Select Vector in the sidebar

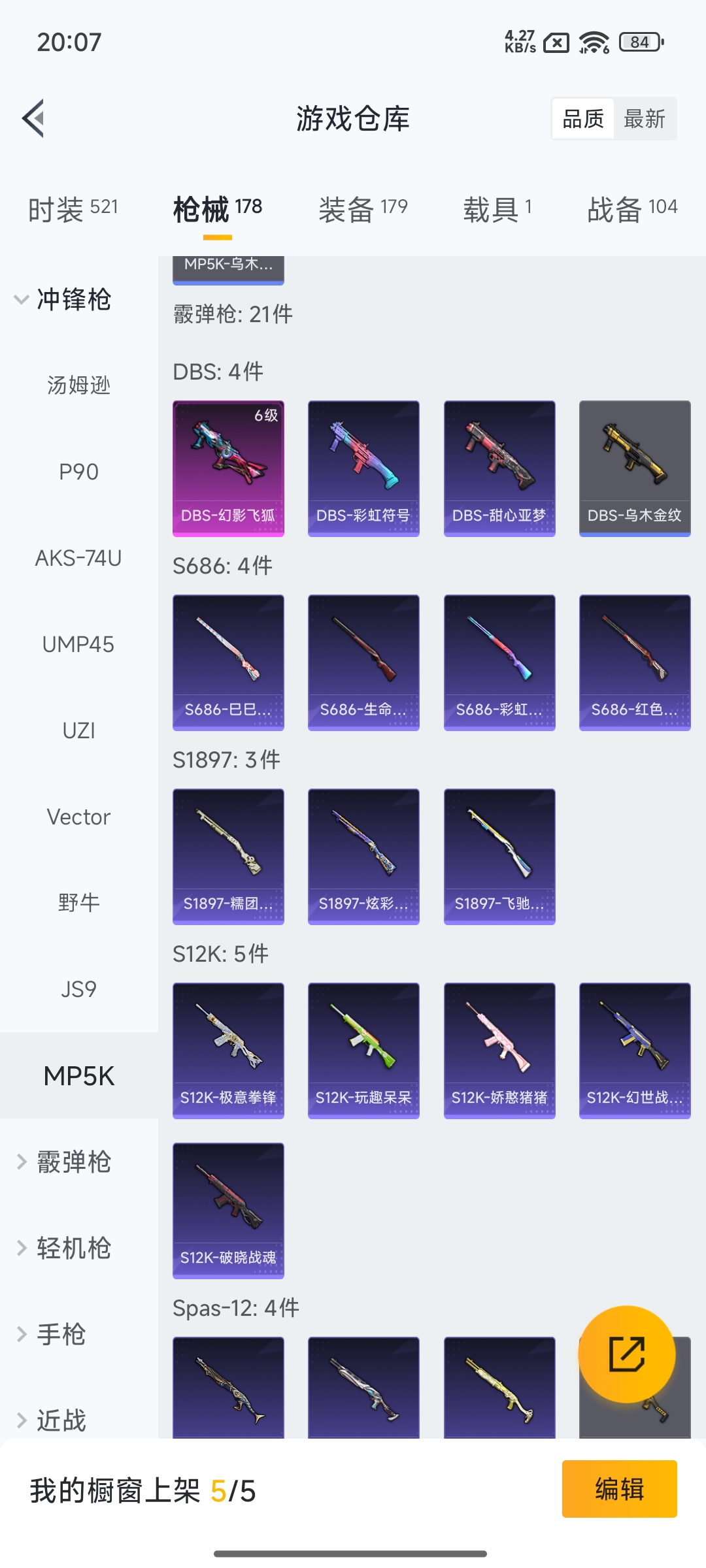click(x=78, y=817)
